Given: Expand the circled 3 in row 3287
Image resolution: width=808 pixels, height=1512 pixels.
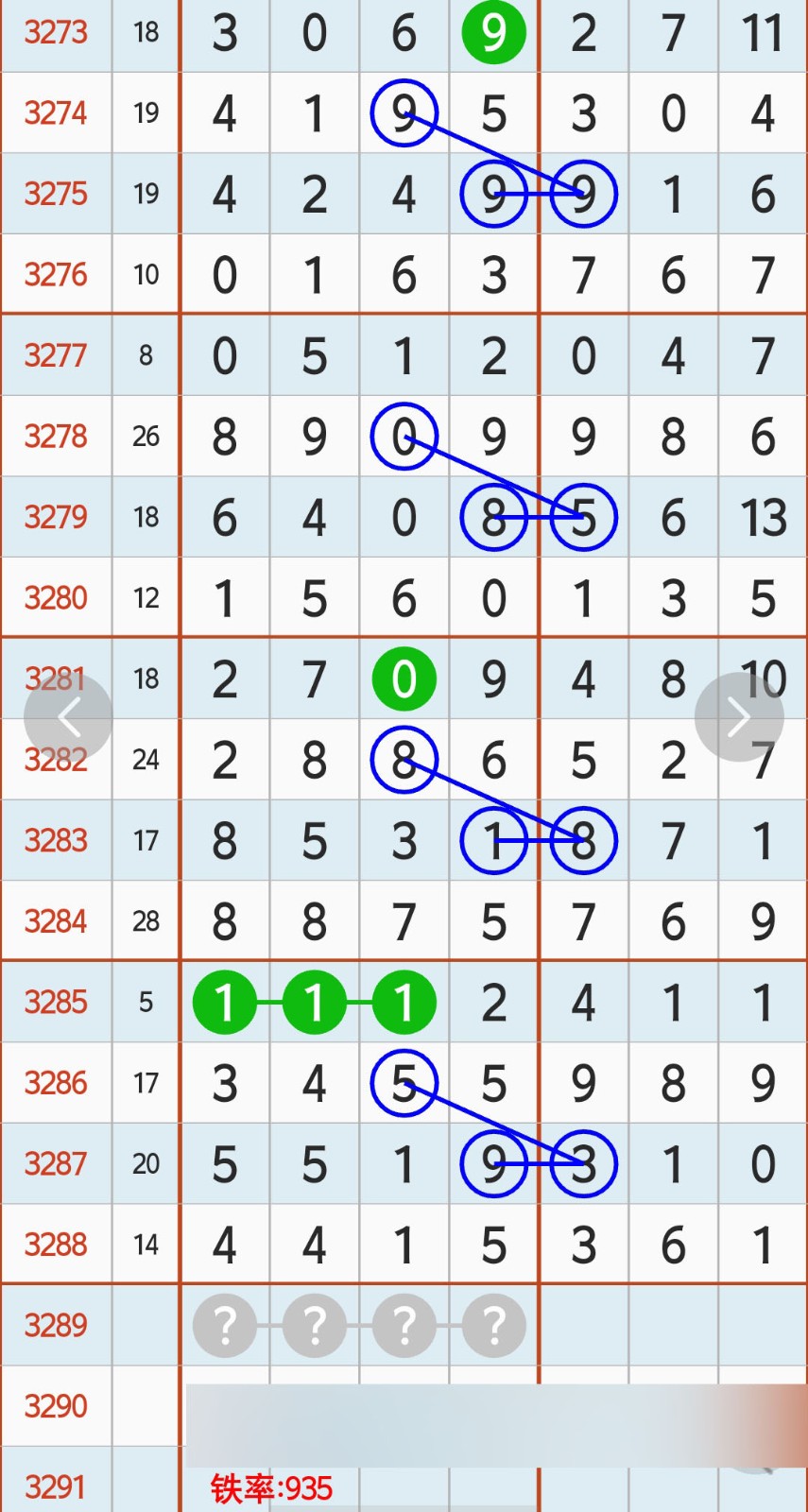Looking at the screenshot, I should 583,1164.
